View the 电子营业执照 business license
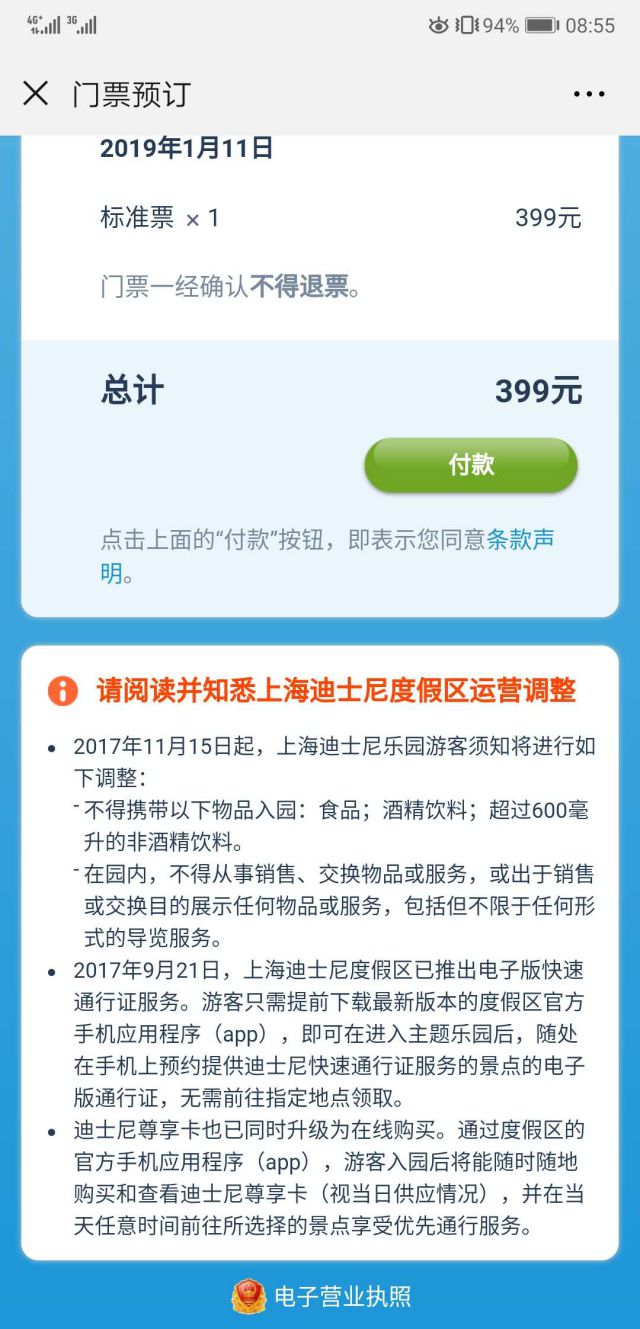Image resolution: width=640 pixels, height=1329 pixels. click(x=322, y=1297)
